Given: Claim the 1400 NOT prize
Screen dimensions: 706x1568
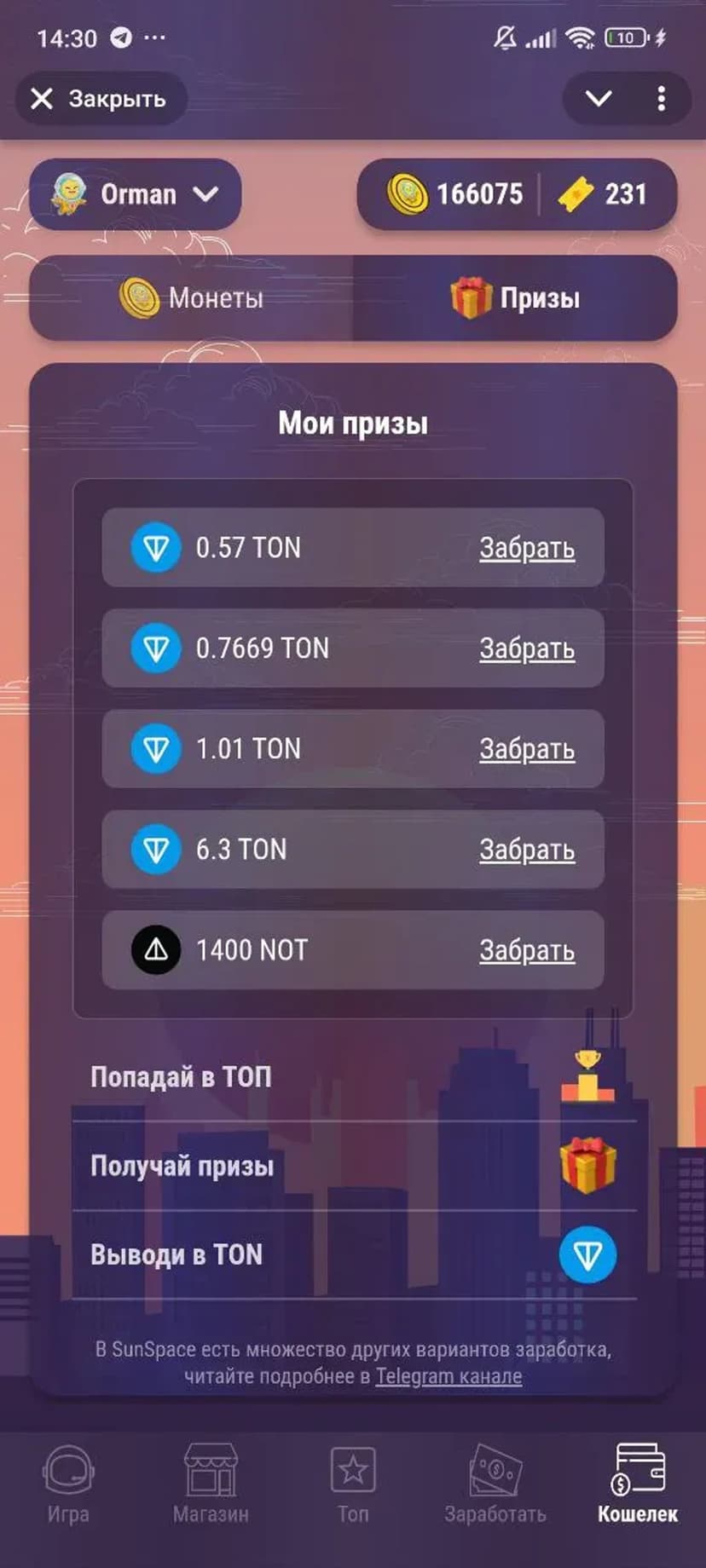Looking at the screenshot, I should click(526, 950).
